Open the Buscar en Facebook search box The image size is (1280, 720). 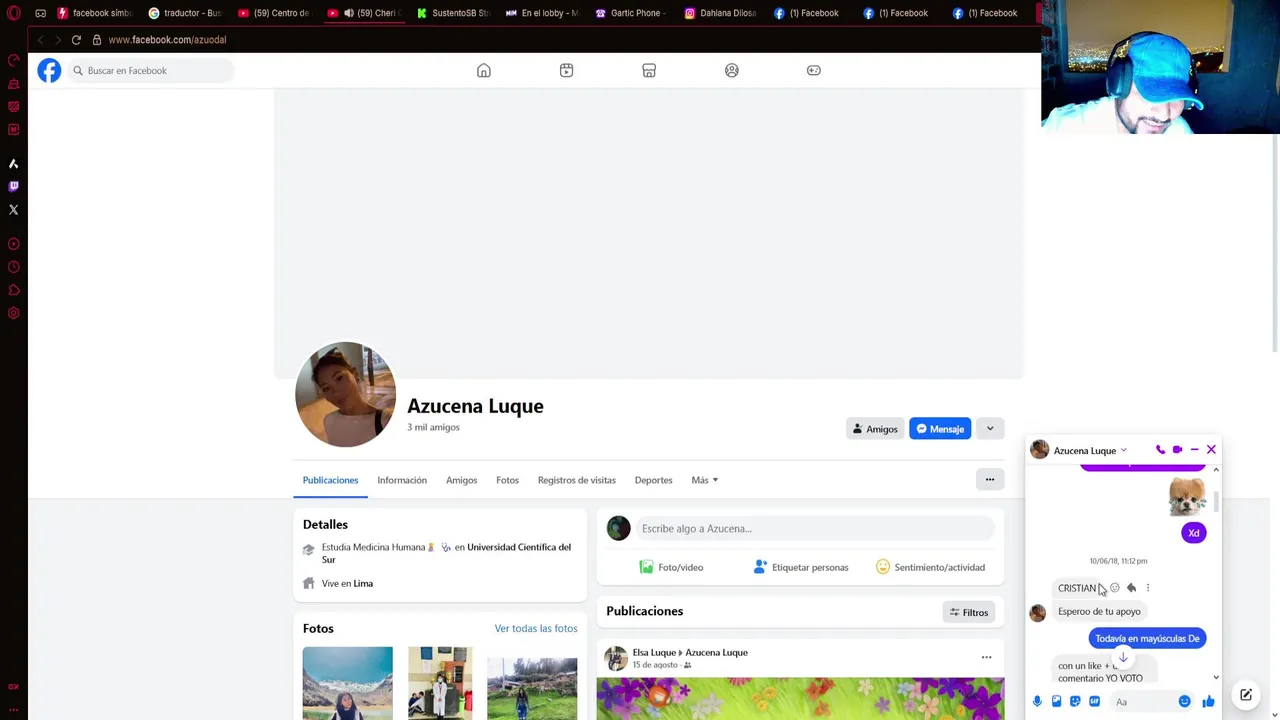[x=150, y=71]
